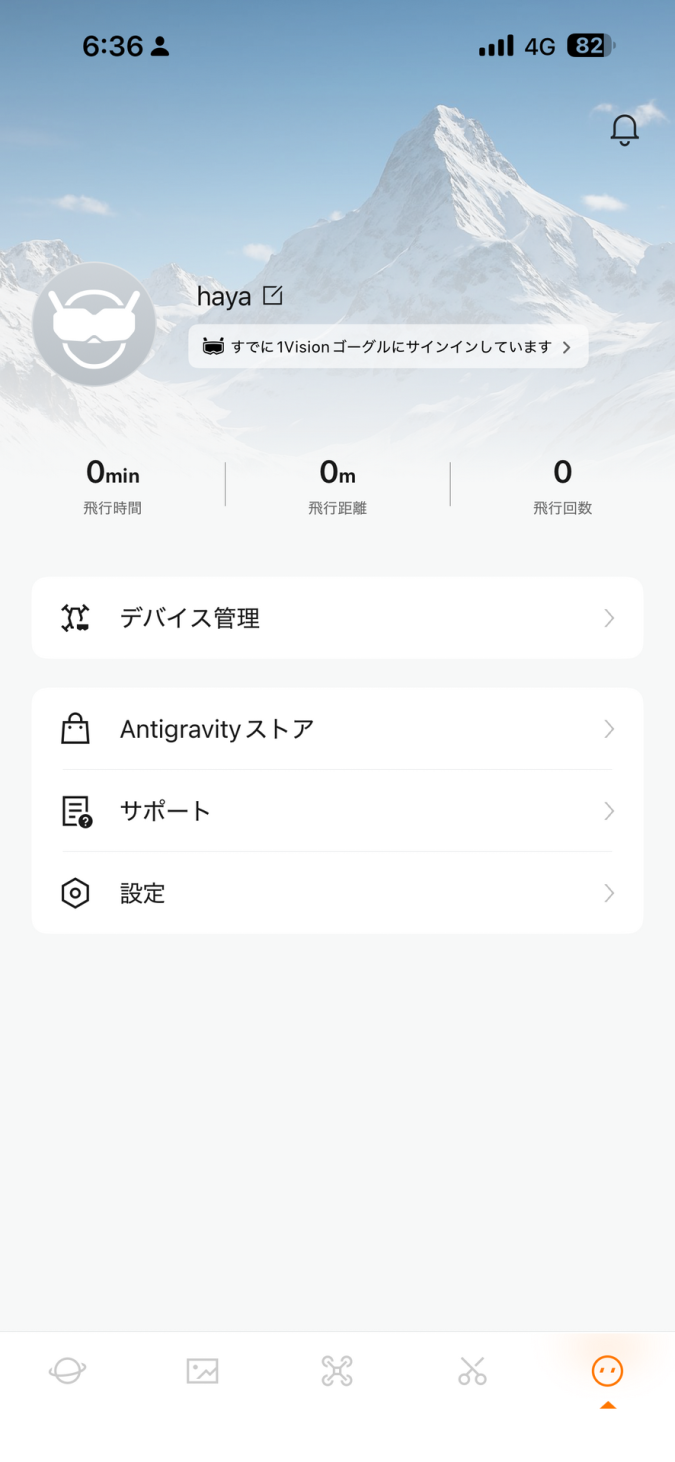
Task: Switch to the scissors edit tab
Action: click(472, 1370)
